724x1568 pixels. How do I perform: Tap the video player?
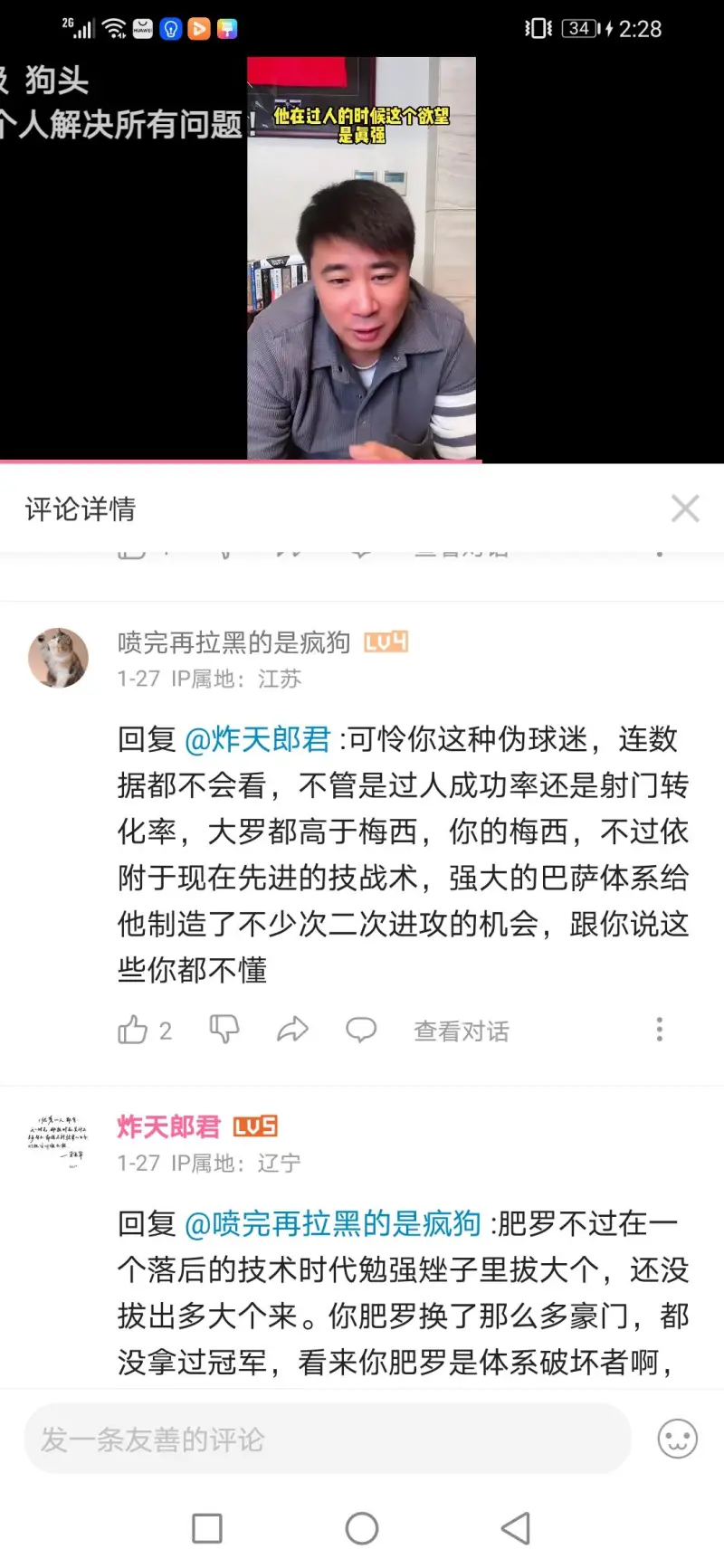click(361, 258)
